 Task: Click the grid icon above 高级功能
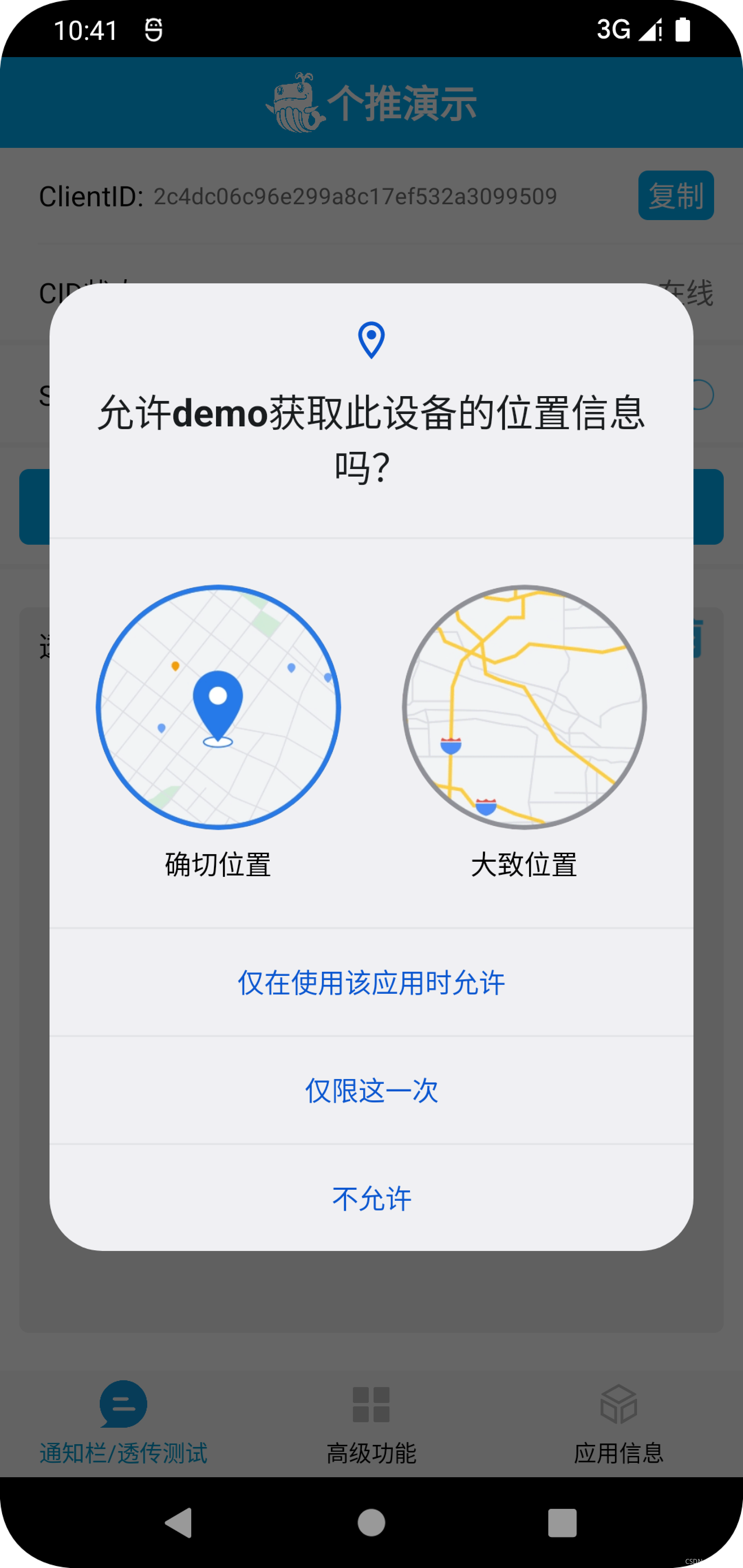click(371, 1404)
